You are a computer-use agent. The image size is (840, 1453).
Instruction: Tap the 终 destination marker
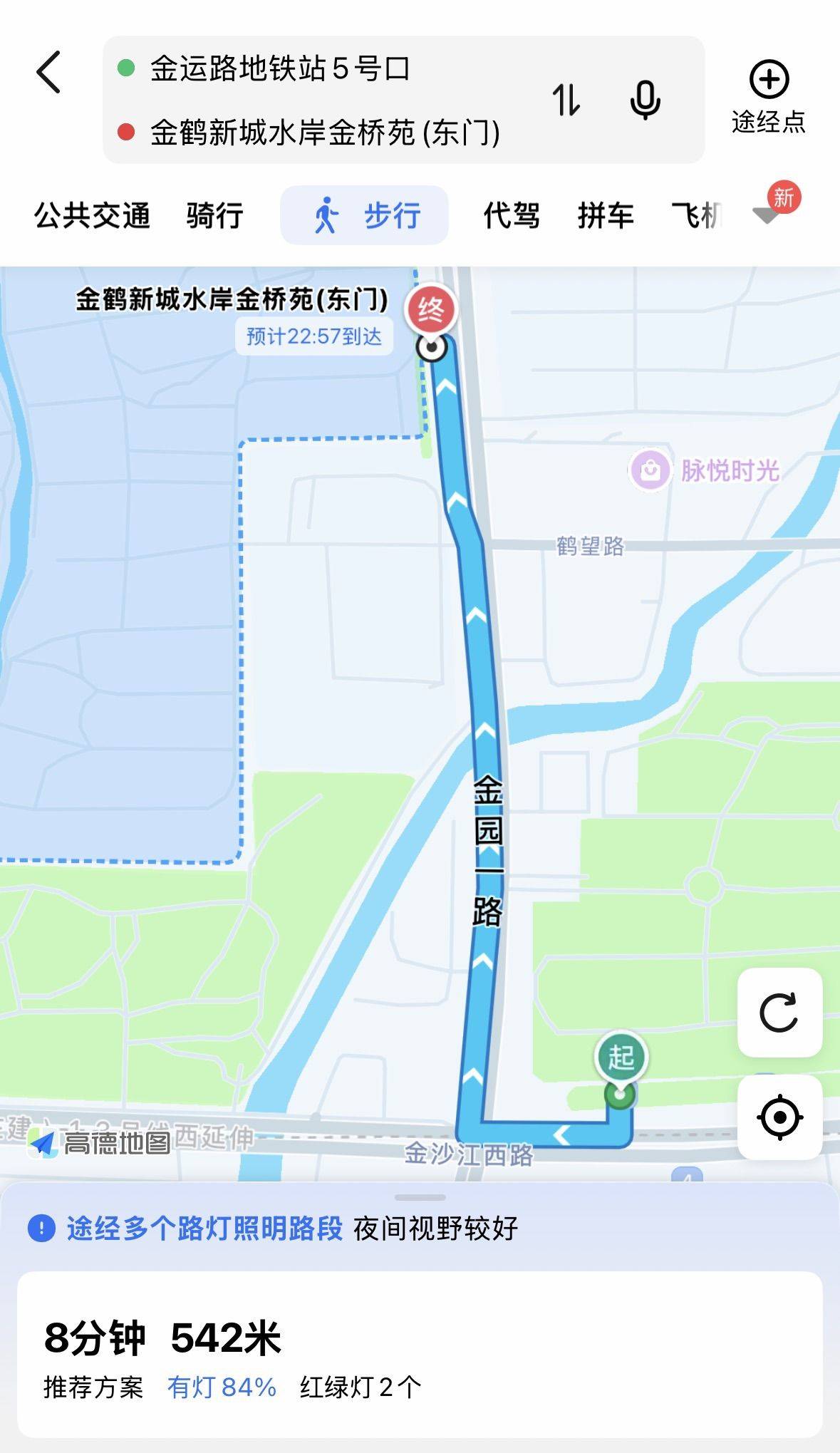[x=430, y=311]
